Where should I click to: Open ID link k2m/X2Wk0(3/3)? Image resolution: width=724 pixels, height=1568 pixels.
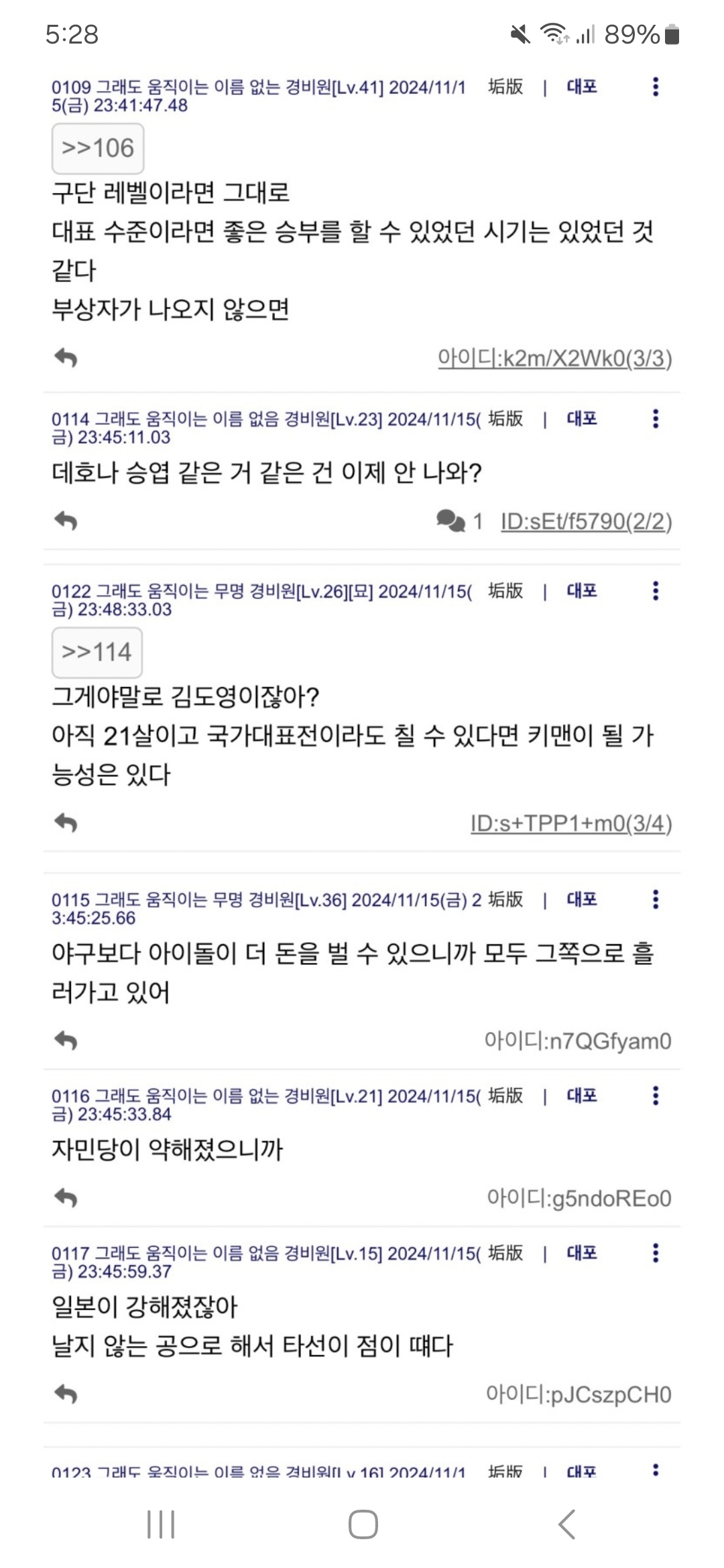554,358
